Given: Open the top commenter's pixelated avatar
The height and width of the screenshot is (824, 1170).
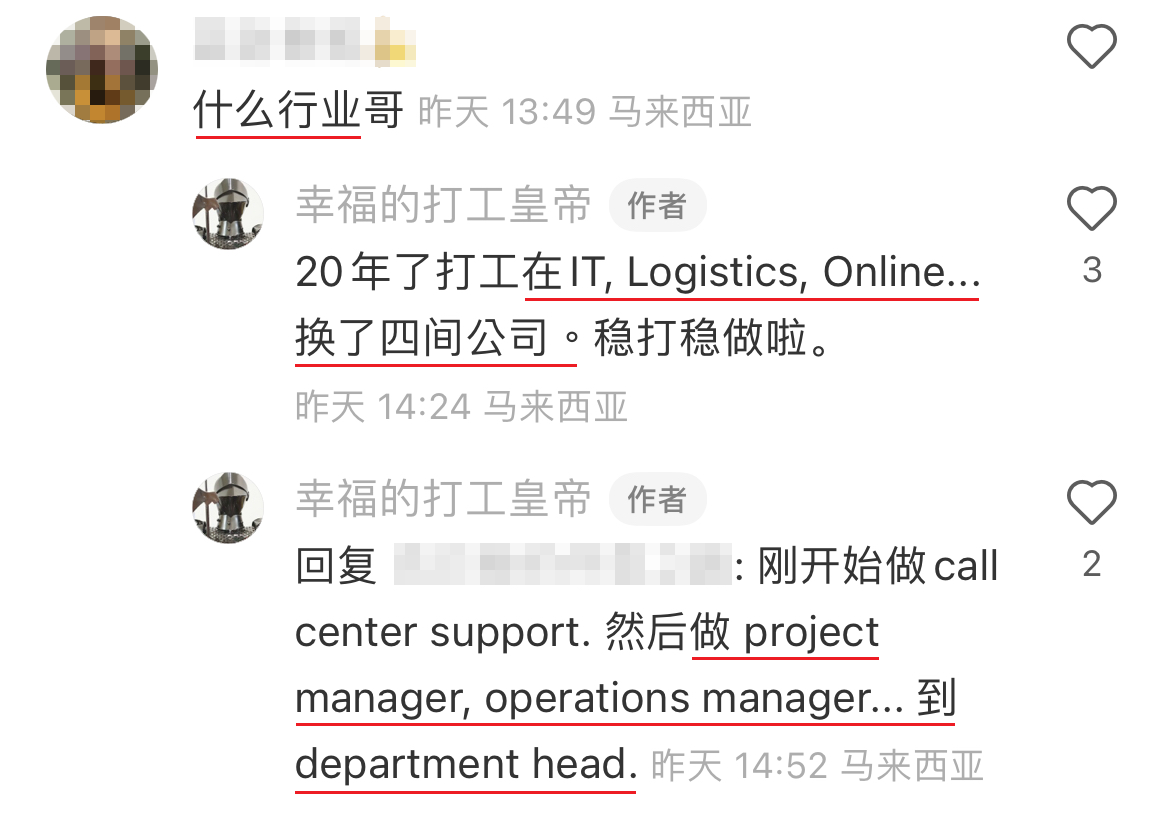Looking at the screenshot, I should tap(102, 70).
